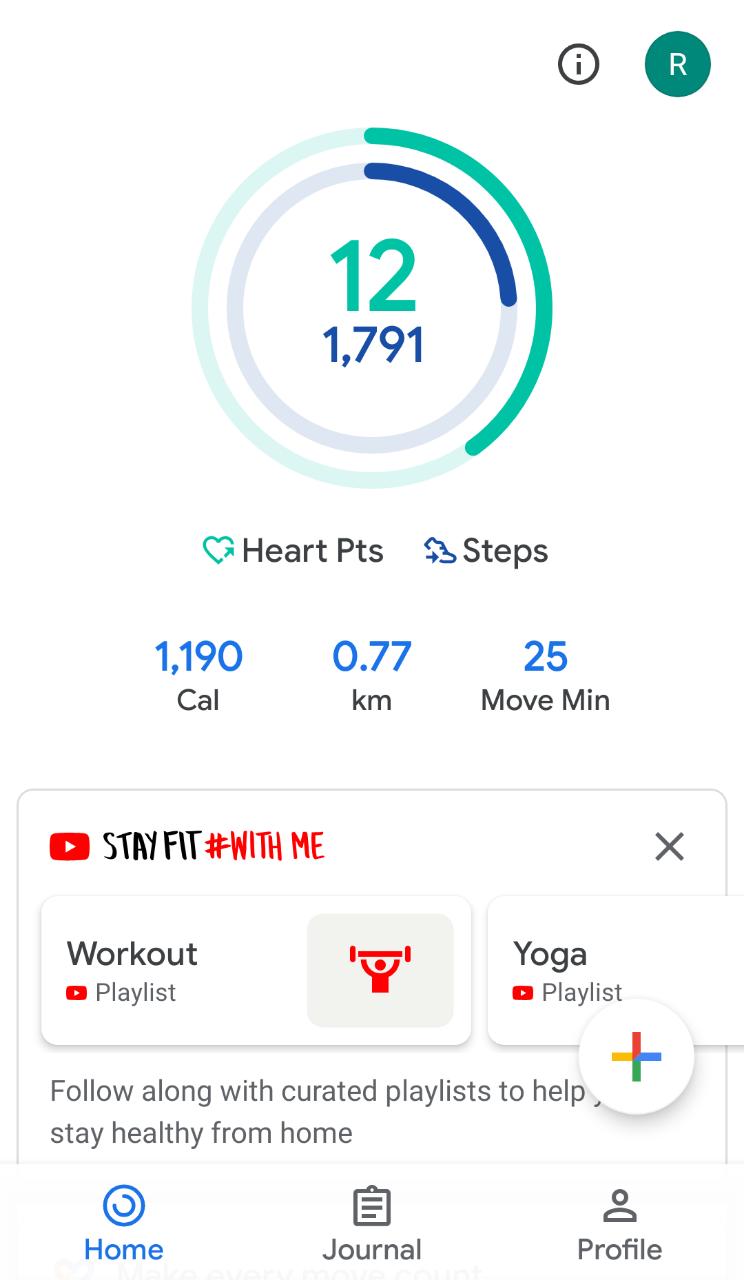This screenshot has height=1280, width=744.
Task: View the km distance details
Action: [372, 677]
